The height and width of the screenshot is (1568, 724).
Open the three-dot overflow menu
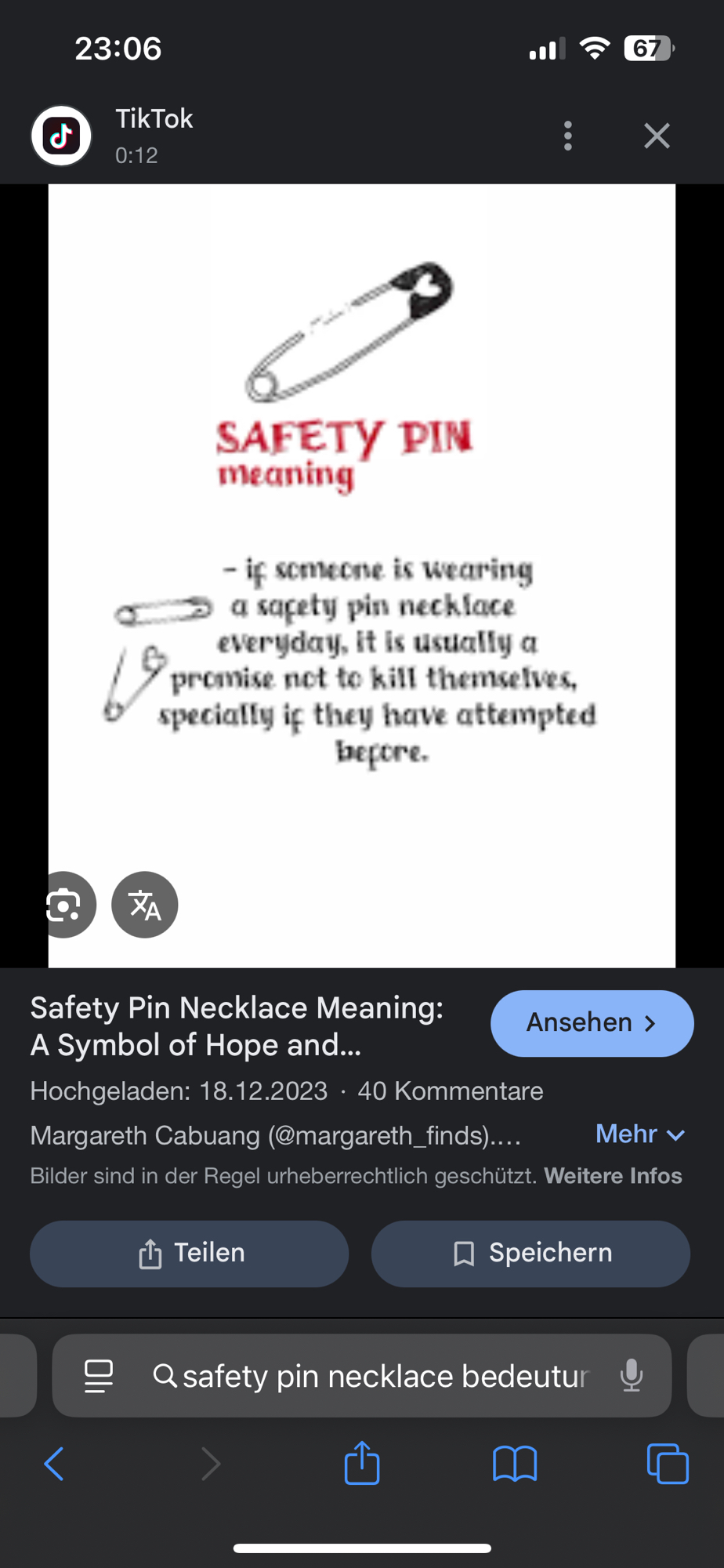point(567,136)
